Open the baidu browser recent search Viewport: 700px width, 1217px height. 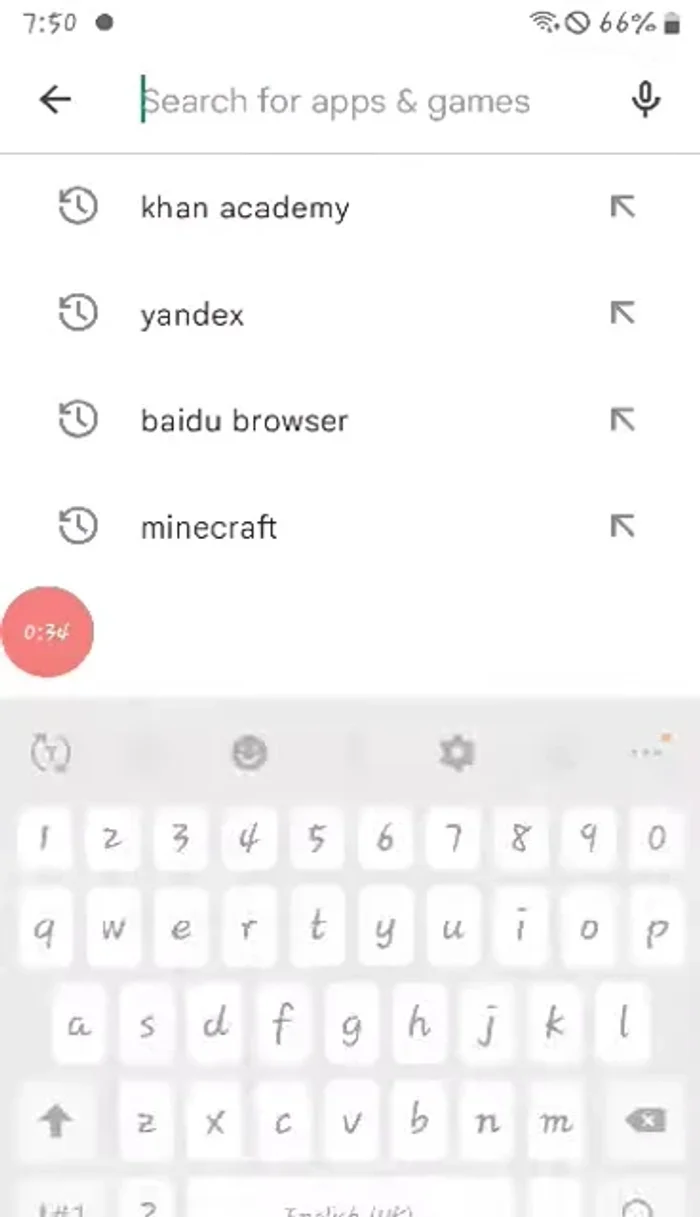244,420
